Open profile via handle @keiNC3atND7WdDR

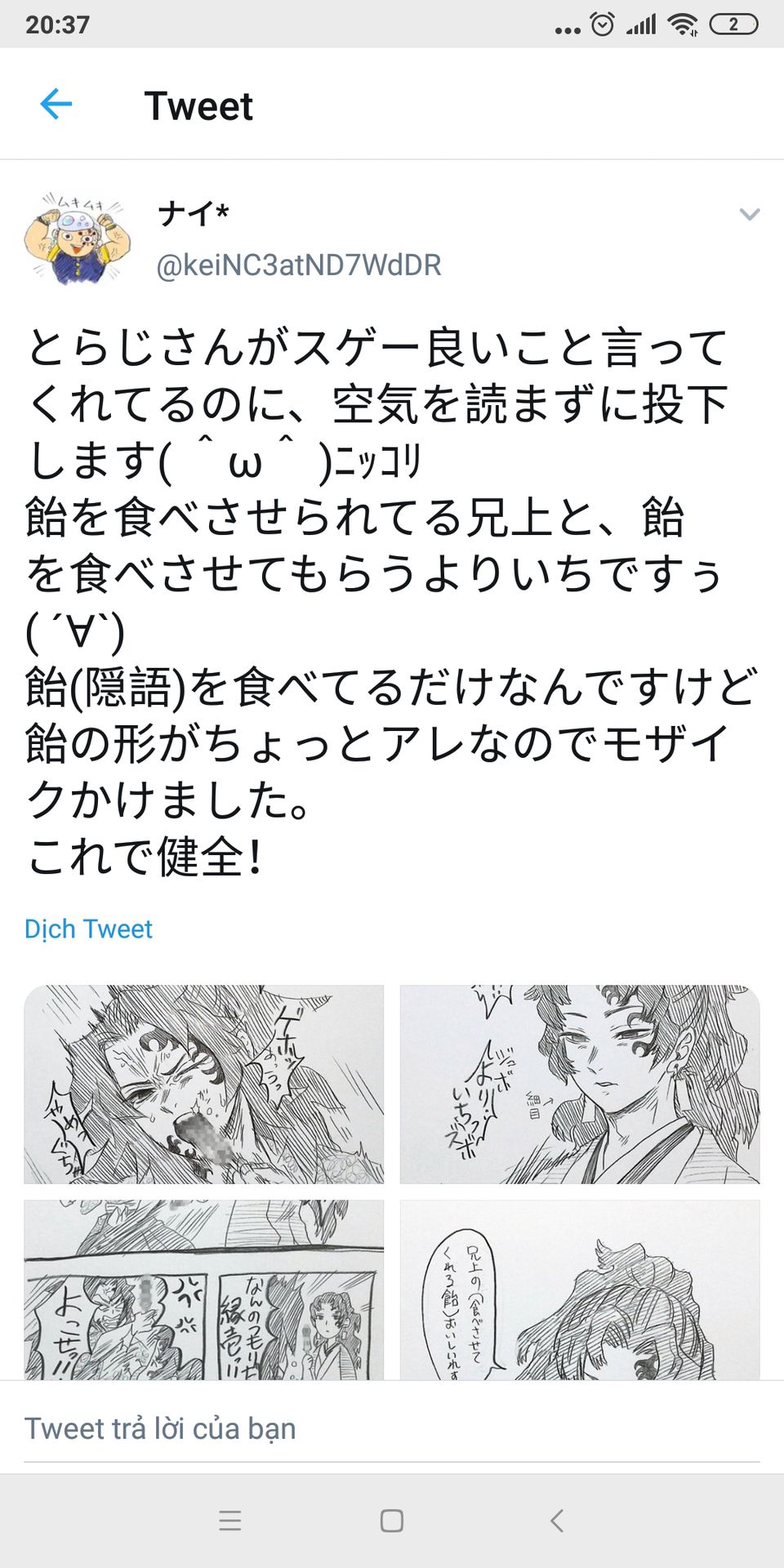pos(298,265)
